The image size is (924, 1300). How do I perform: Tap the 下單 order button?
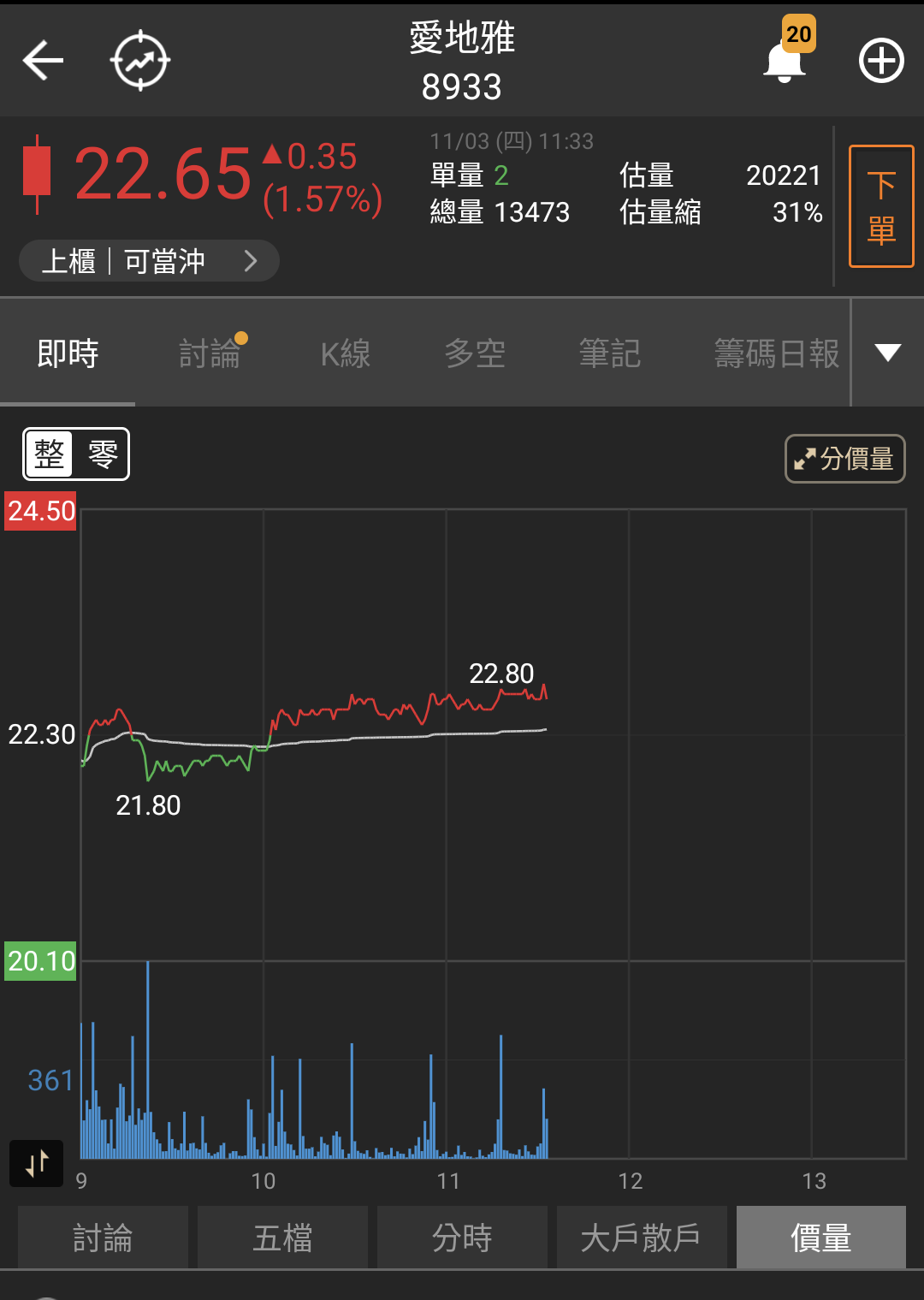click(881, 206)
